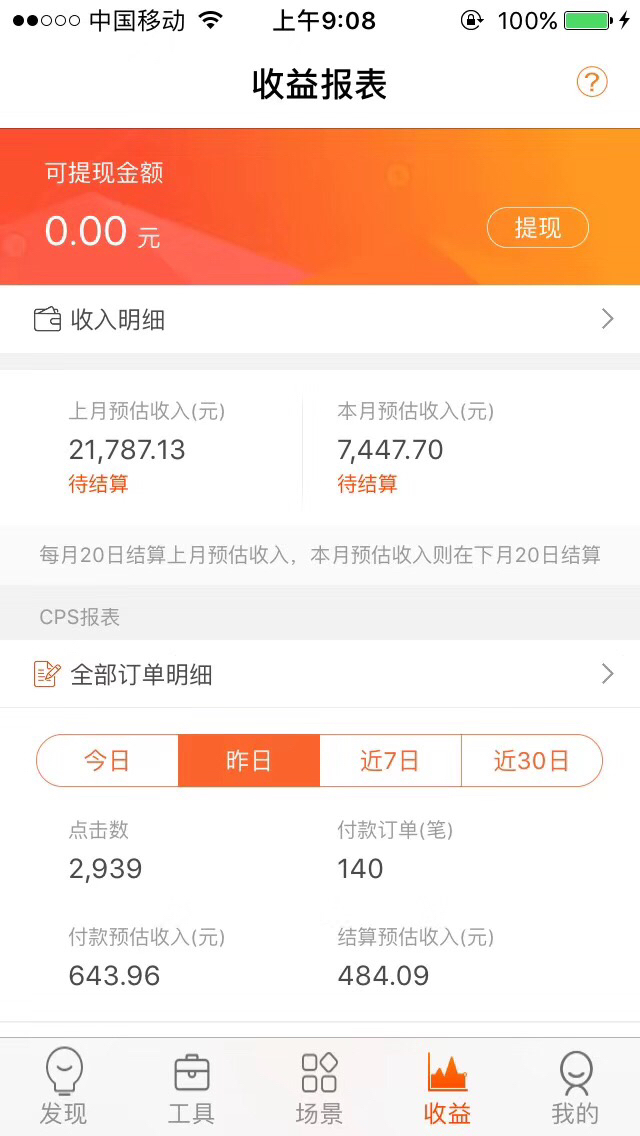Open the 收入明细 income details row
Screen dimensions: 640x1136
[x=320, y=320]
